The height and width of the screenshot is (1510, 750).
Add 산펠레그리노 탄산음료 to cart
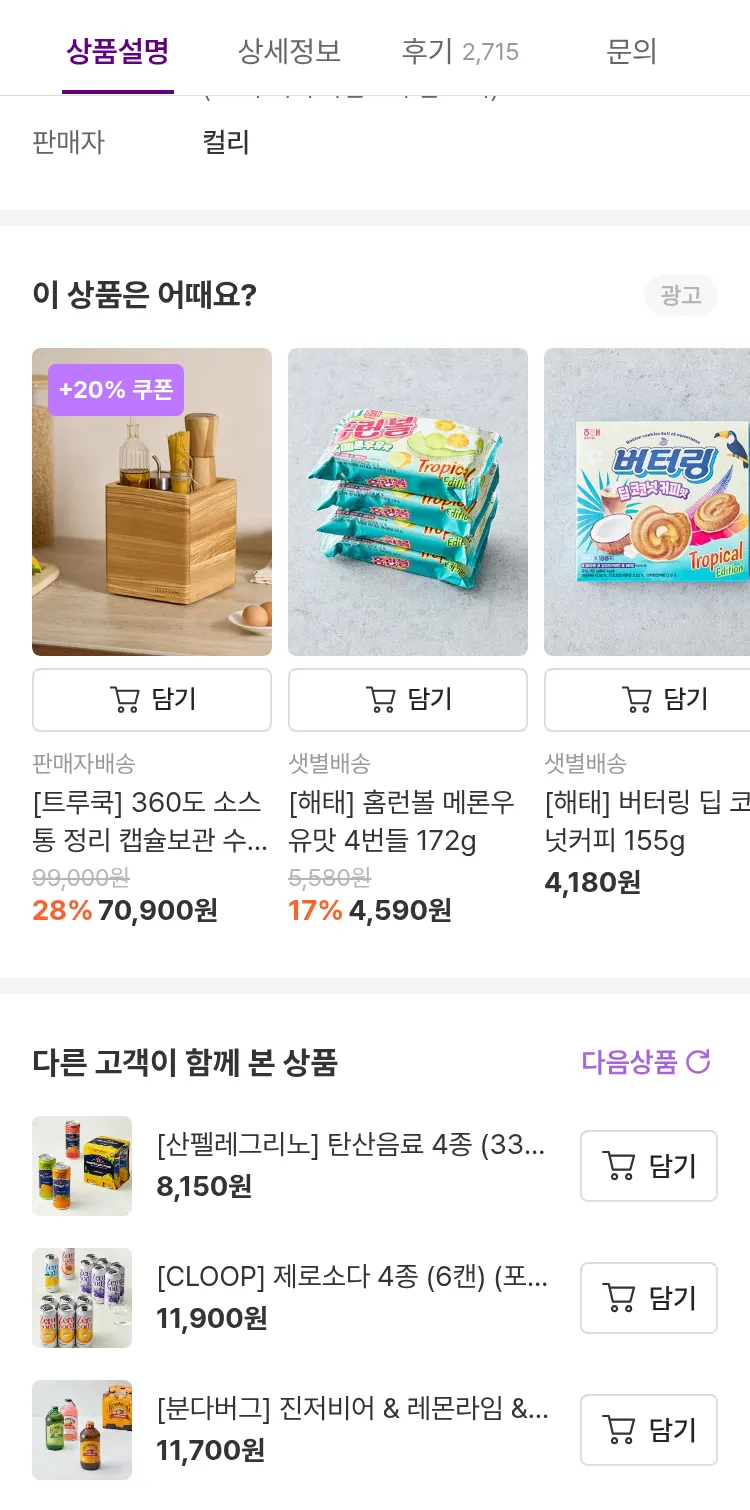[x=649, y=1166]
